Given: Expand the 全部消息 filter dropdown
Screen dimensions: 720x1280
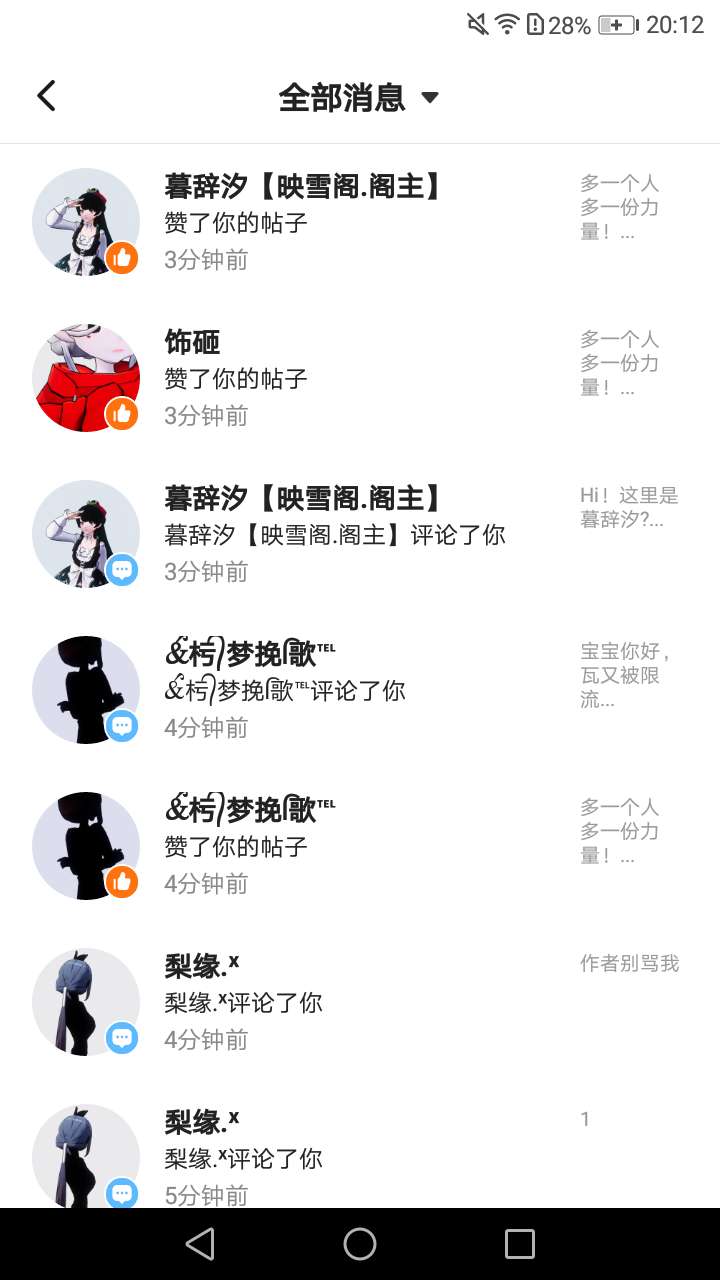Looking at the screenshot, I should 359,97.
